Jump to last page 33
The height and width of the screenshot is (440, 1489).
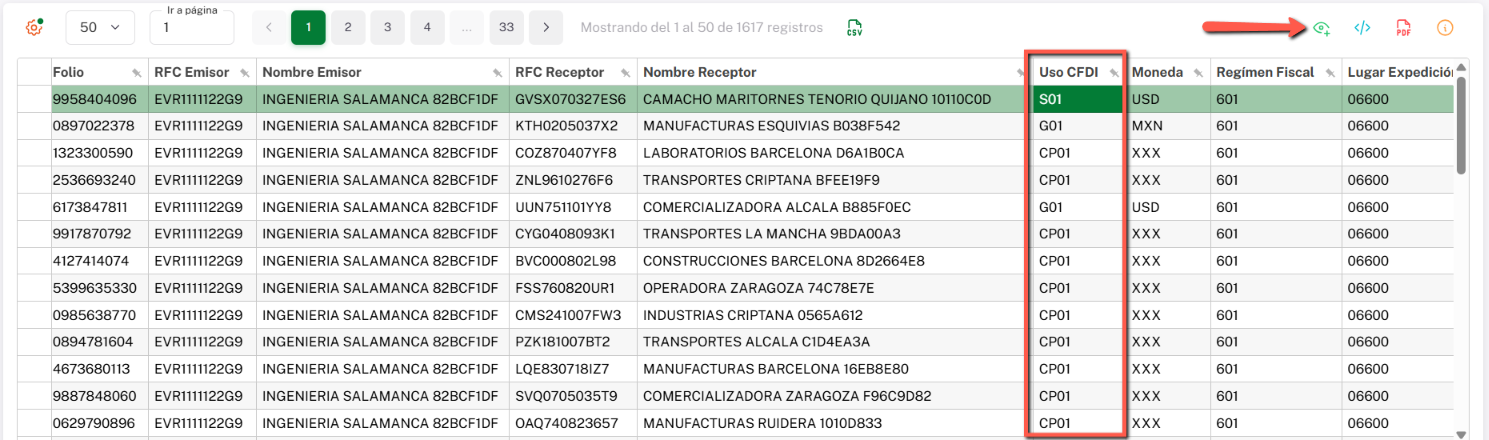pyautogui.click(x=506, y=28)
